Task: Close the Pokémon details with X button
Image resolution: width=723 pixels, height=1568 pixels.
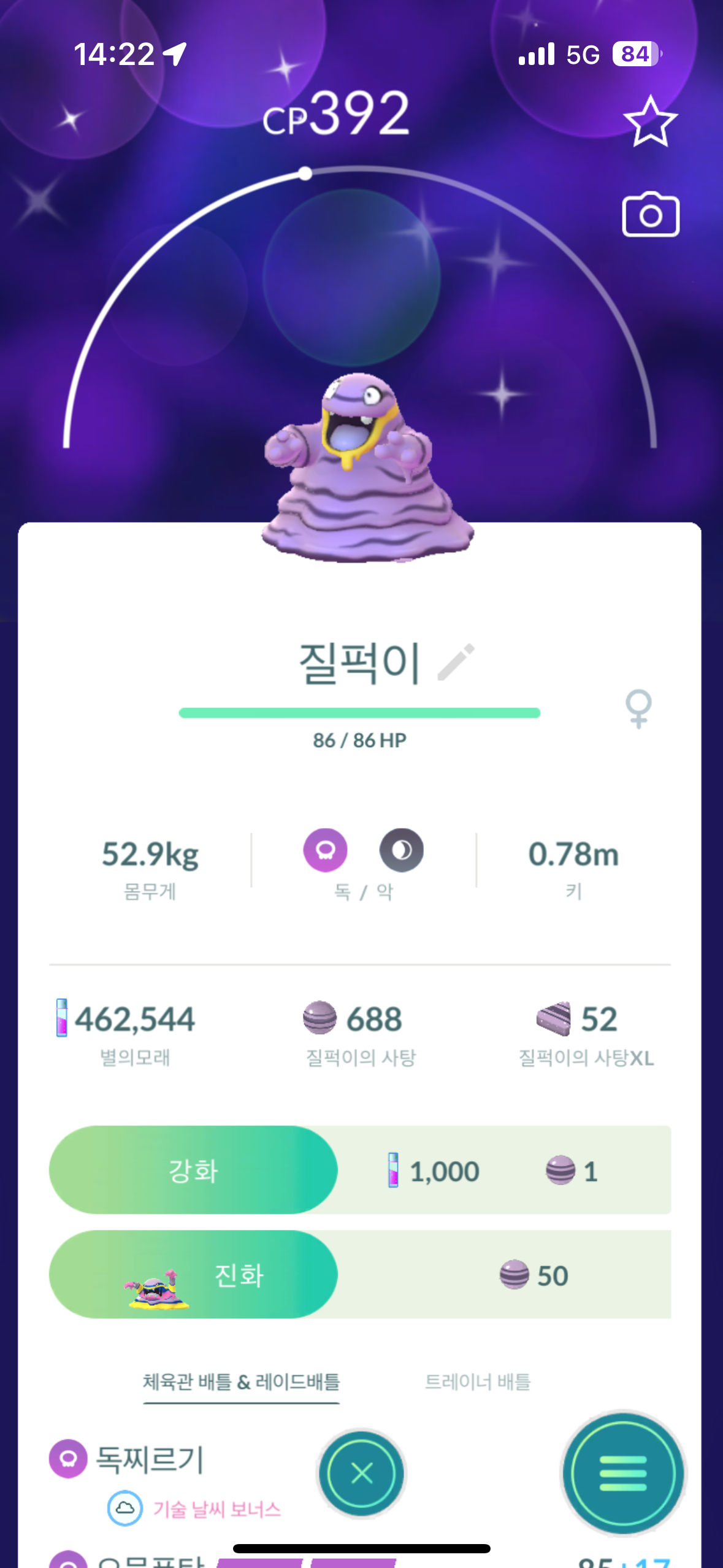Action: [362, 1473]
